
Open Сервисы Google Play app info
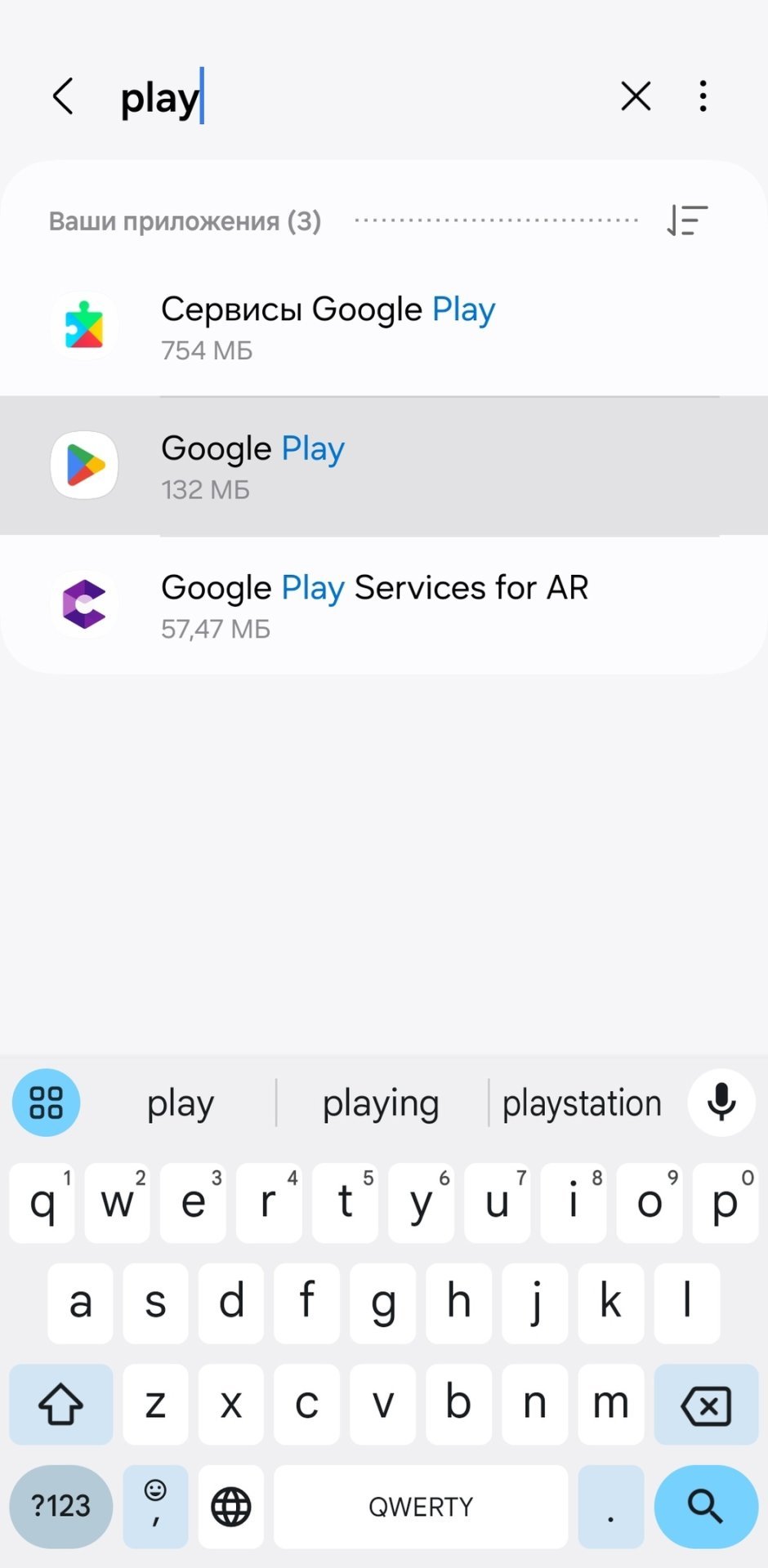coord(384,327)
